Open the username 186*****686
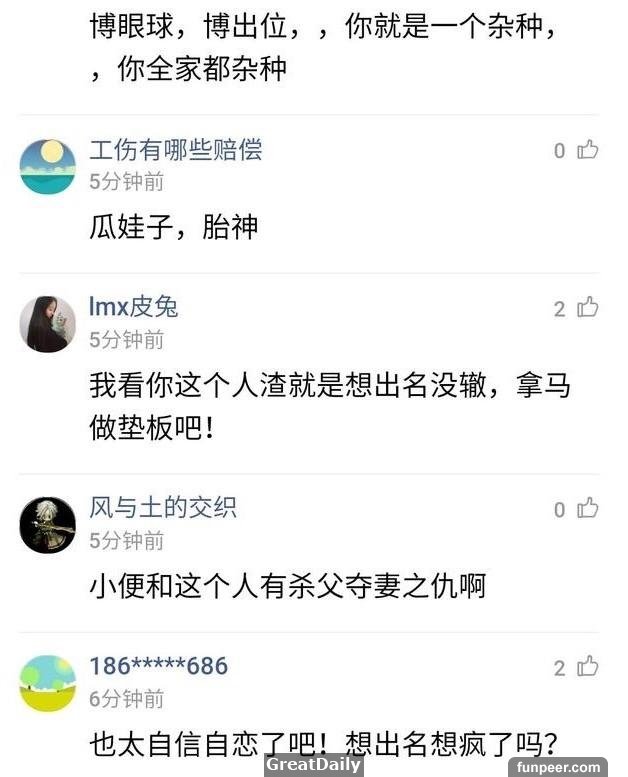The image size is (628, 777). point(158,666)
